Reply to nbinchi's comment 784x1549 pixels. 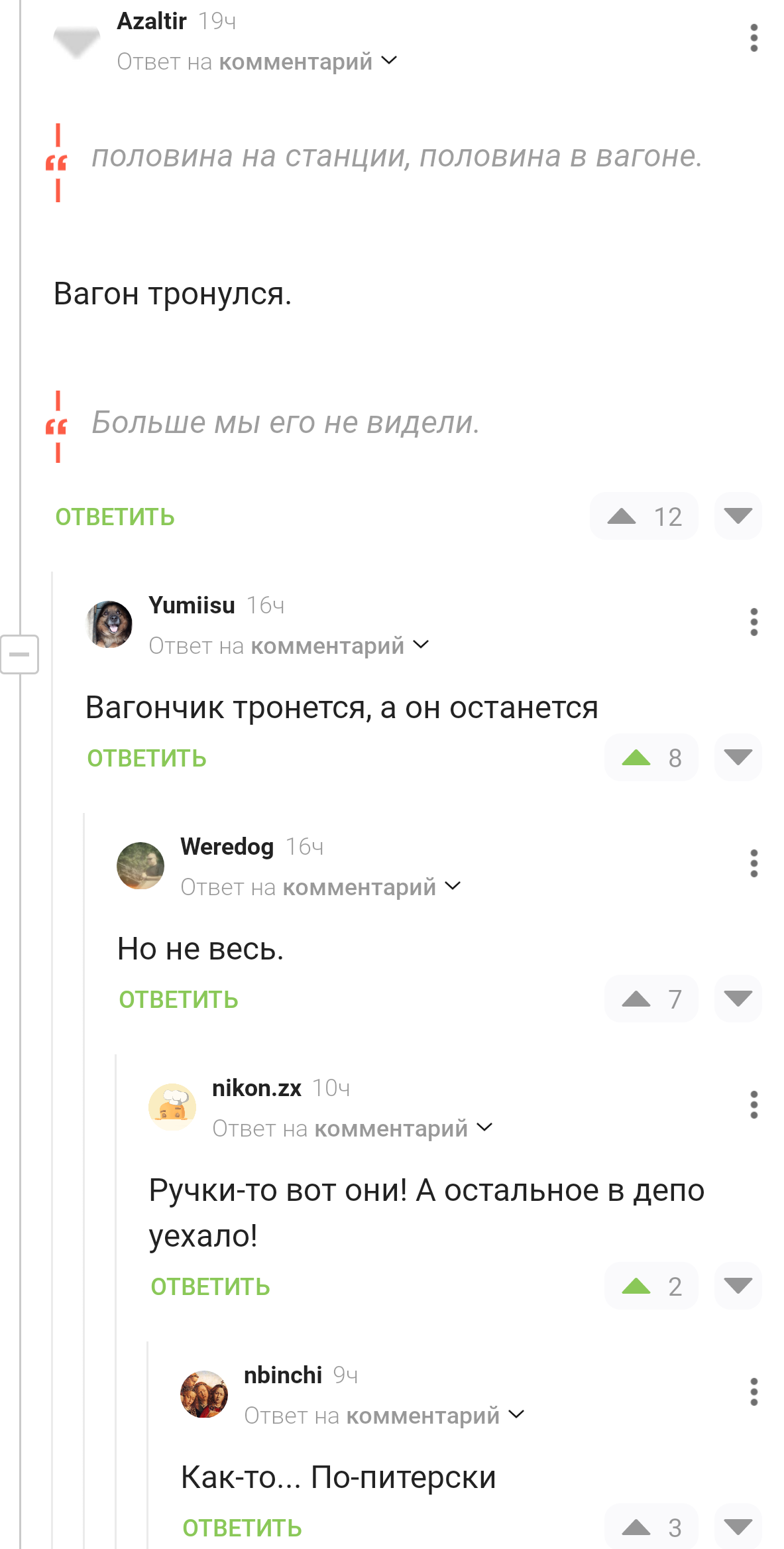pyautogui.click(x=242, y=1528)
